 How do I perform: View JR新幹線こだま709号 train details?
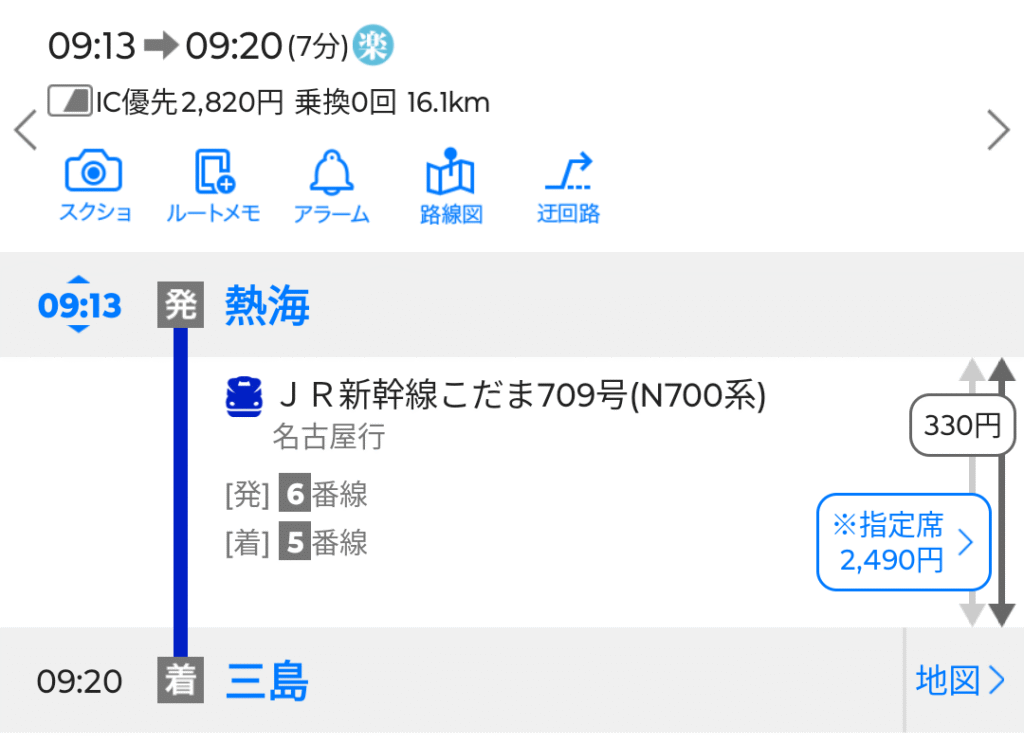click(520, 397)
